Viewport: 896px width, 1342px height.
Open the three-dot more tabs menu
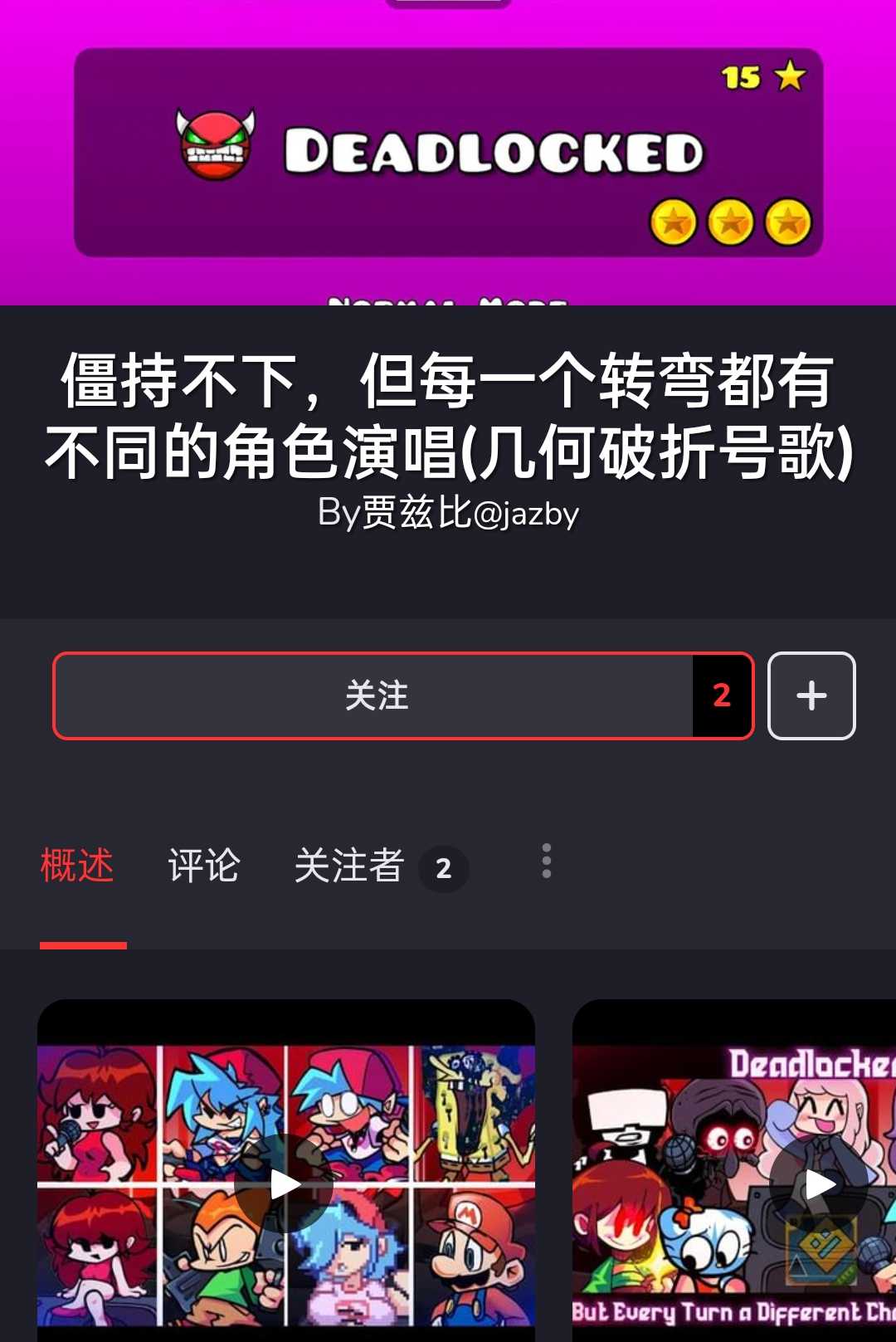(x=546, y=861)
